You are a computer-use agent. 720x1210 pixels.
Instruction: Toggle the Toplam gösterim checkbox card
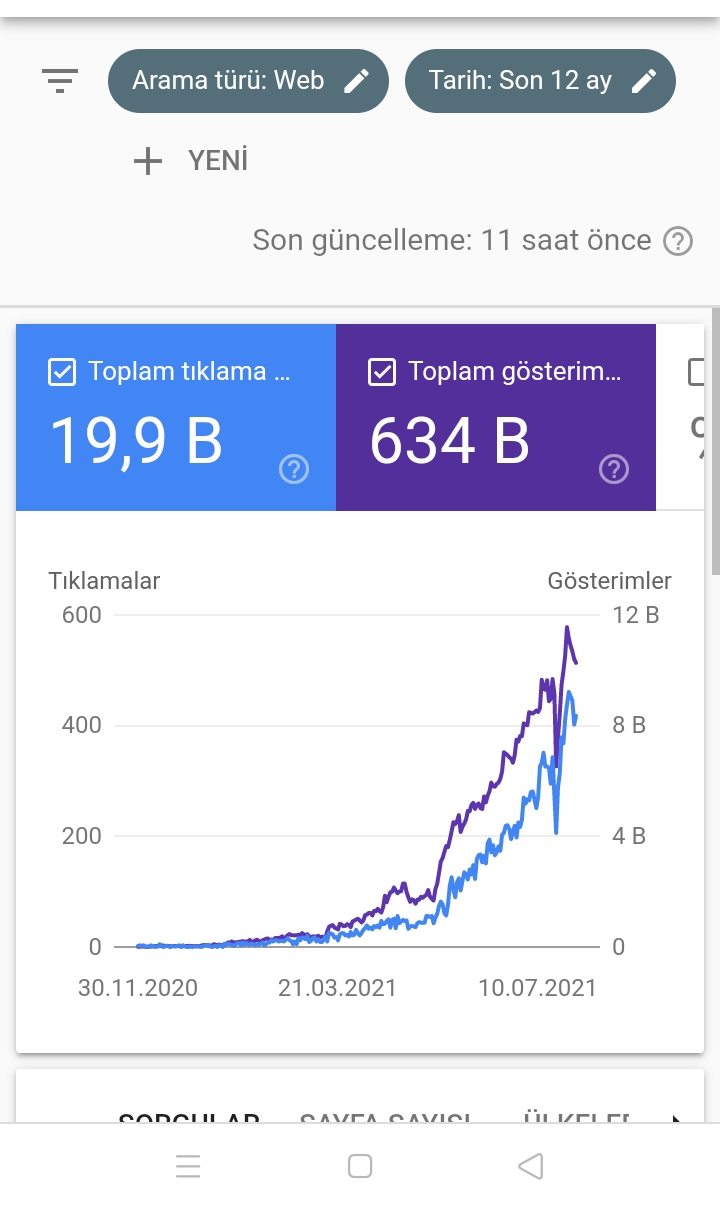point(496,417)
